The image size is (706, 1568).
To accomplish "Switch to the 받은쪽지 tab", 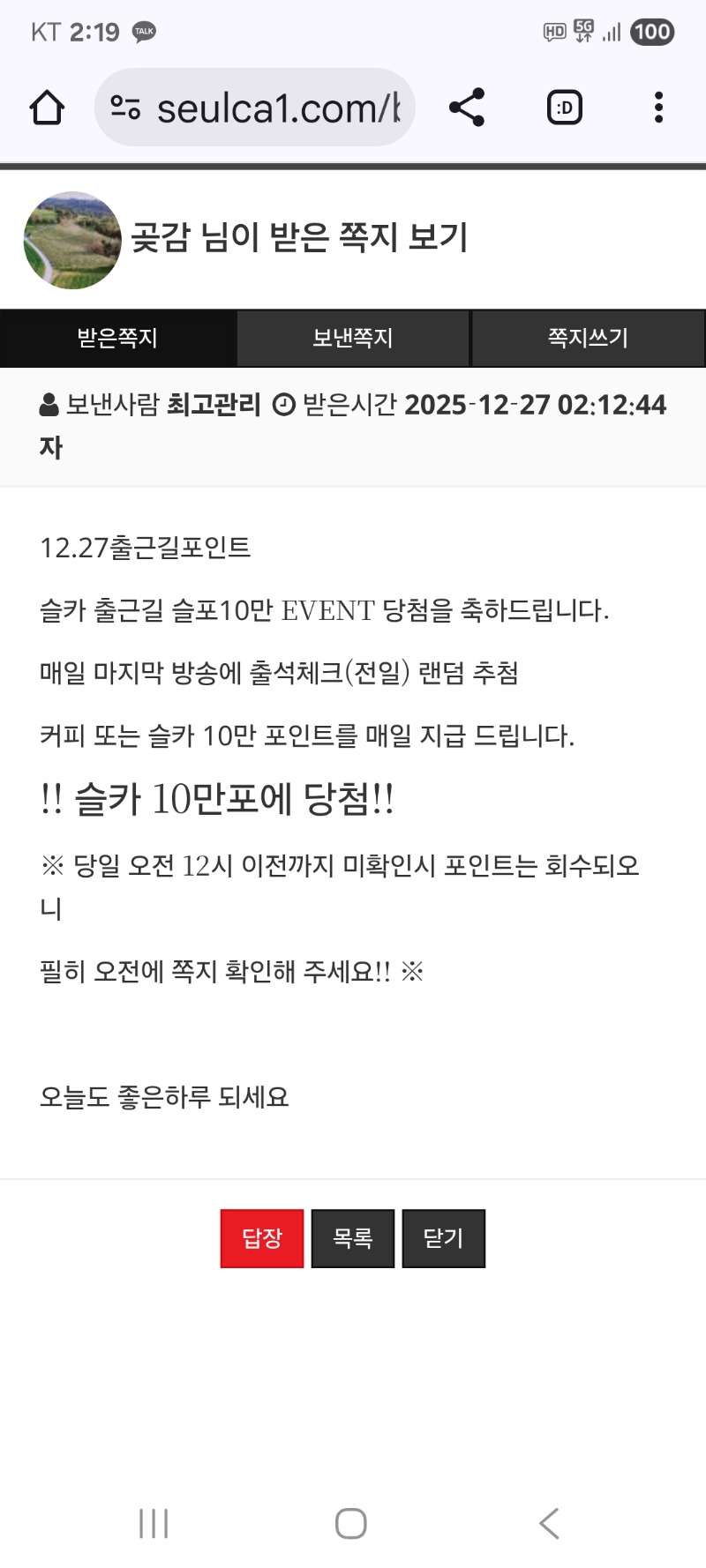I will point(117,338).
